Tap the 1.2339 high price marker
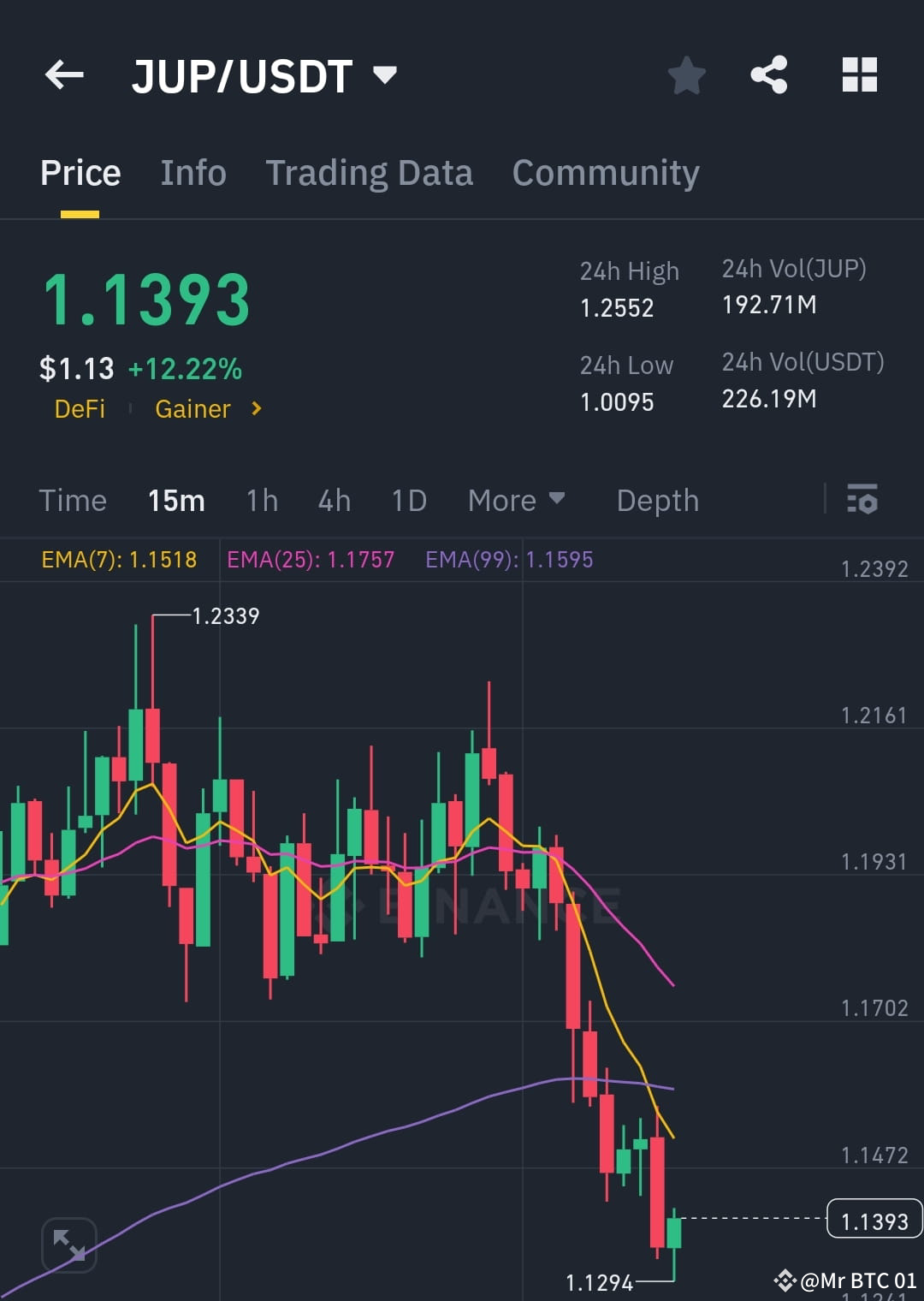The width and height of the screenshot is (924, 1301). pyautogui.click(x=224, y=616)
